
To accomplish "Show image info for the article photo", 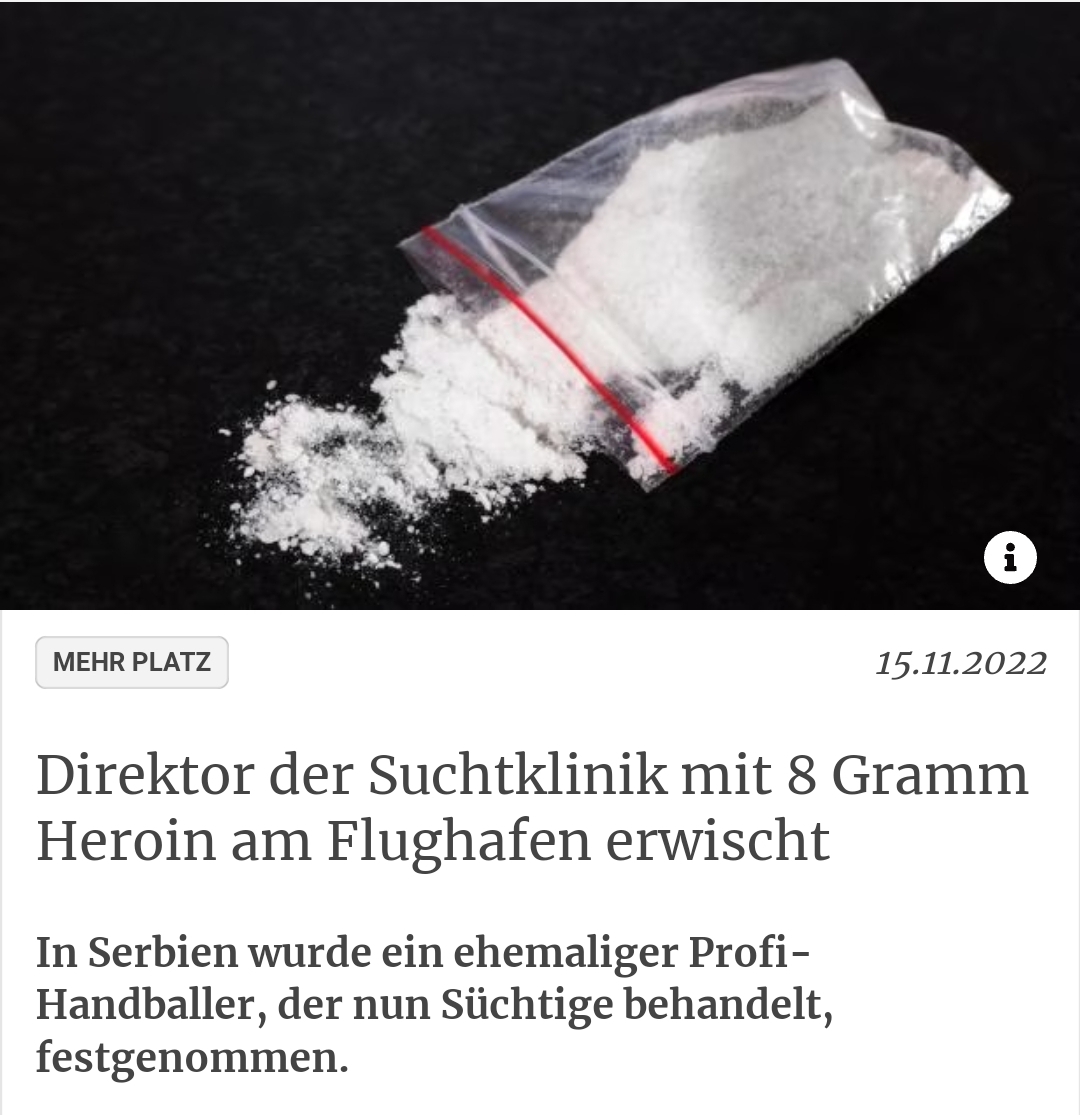I will [1010, 557].
